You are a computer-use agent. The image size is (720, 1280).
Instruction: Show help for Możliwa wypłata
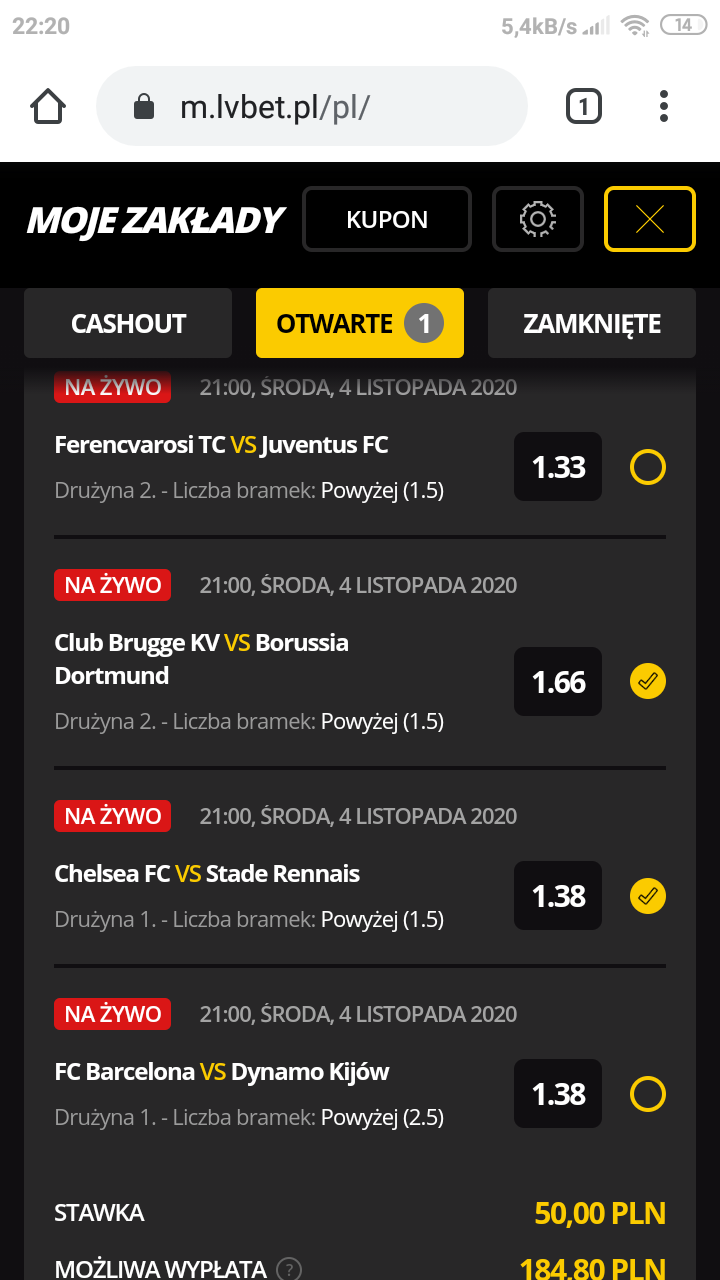288,1269
